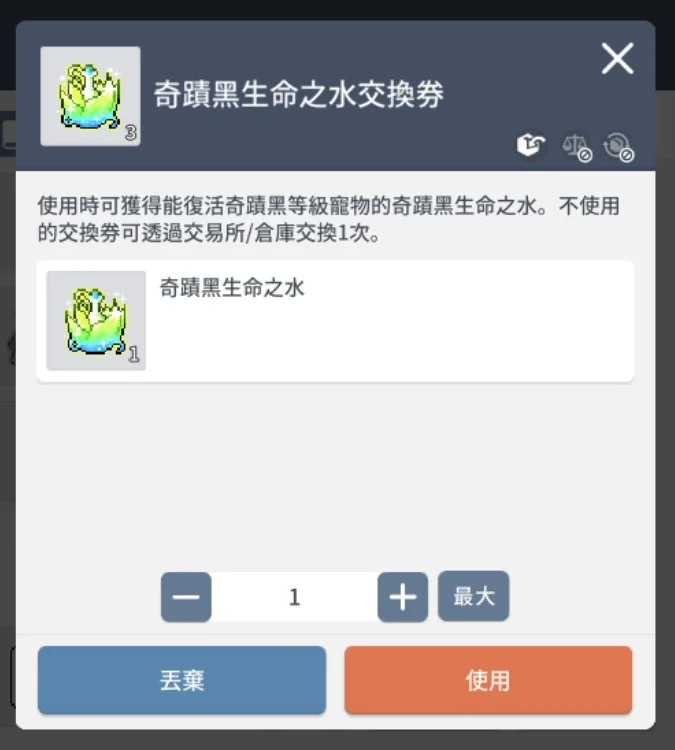Increase the quantity with plus

click(402, 597)
